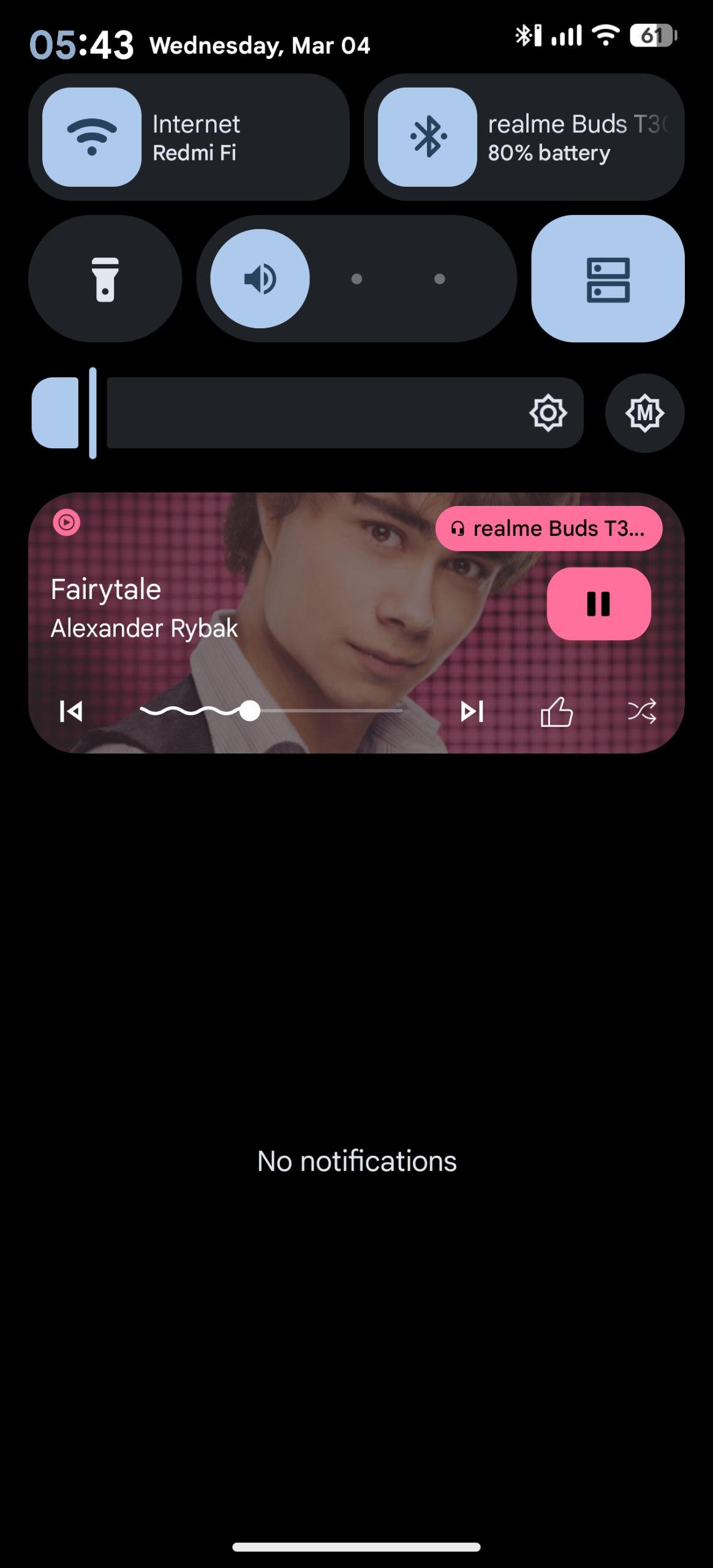Like the song with thumbs up
Screen dimensions: 713x1568
tap(556, 712)
